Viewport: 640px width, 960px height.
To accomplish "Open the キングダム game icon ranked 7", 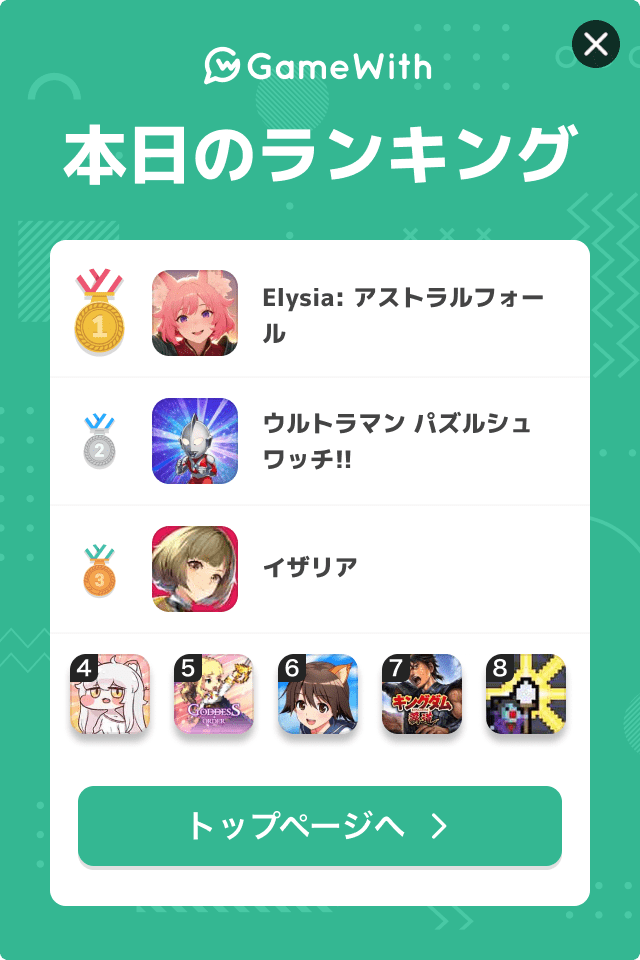I will [x=422, y=694].
